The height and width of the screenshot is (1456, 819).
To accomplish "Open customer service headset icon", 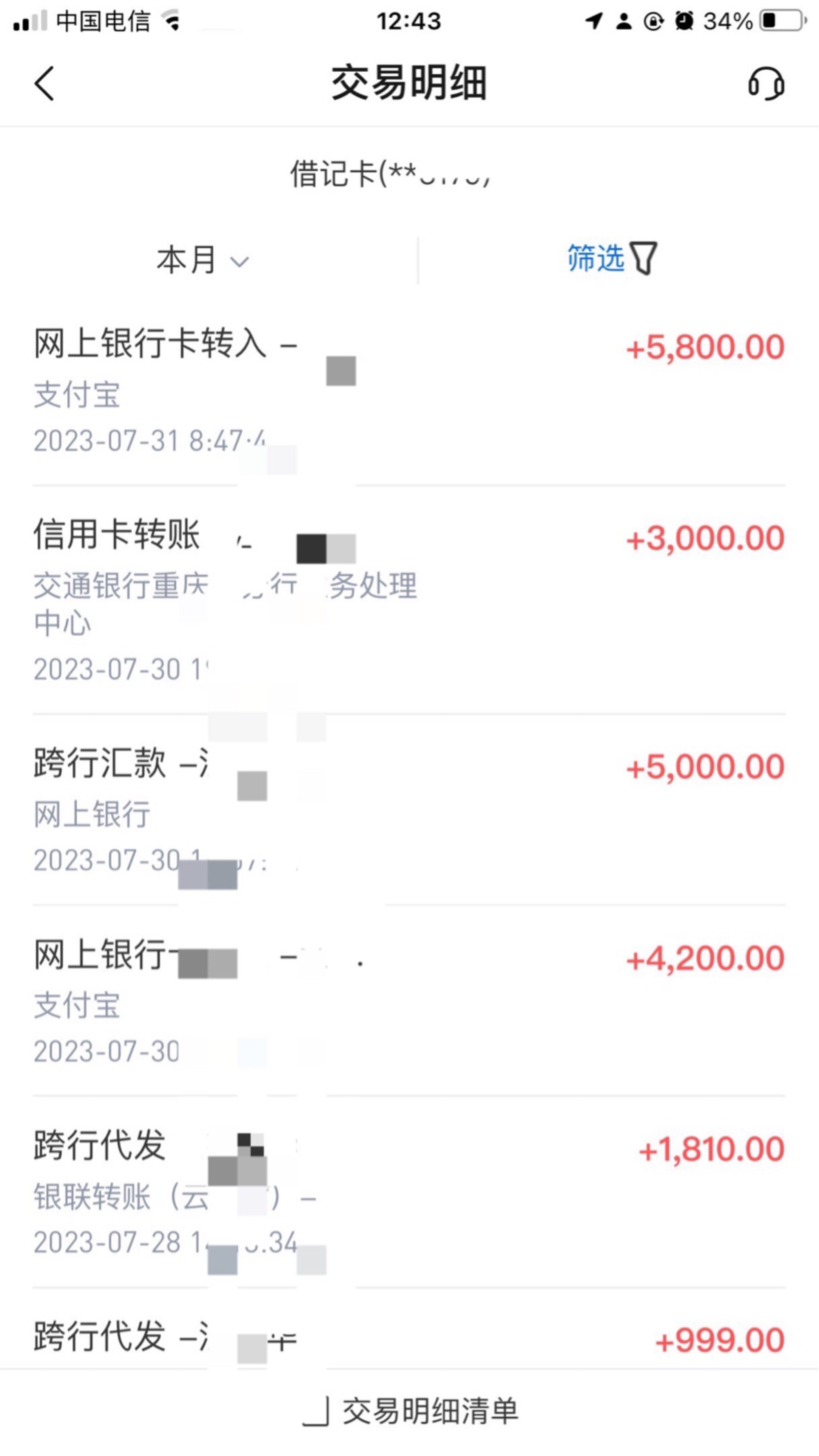I will (x=766, y=84).
